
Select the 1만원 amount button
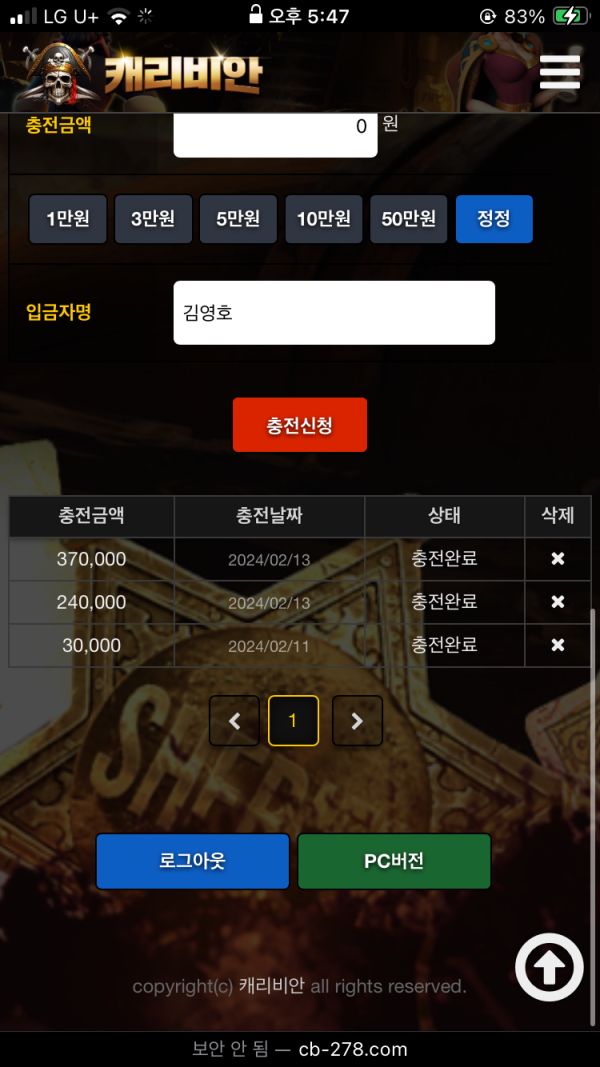coord(68,219)
